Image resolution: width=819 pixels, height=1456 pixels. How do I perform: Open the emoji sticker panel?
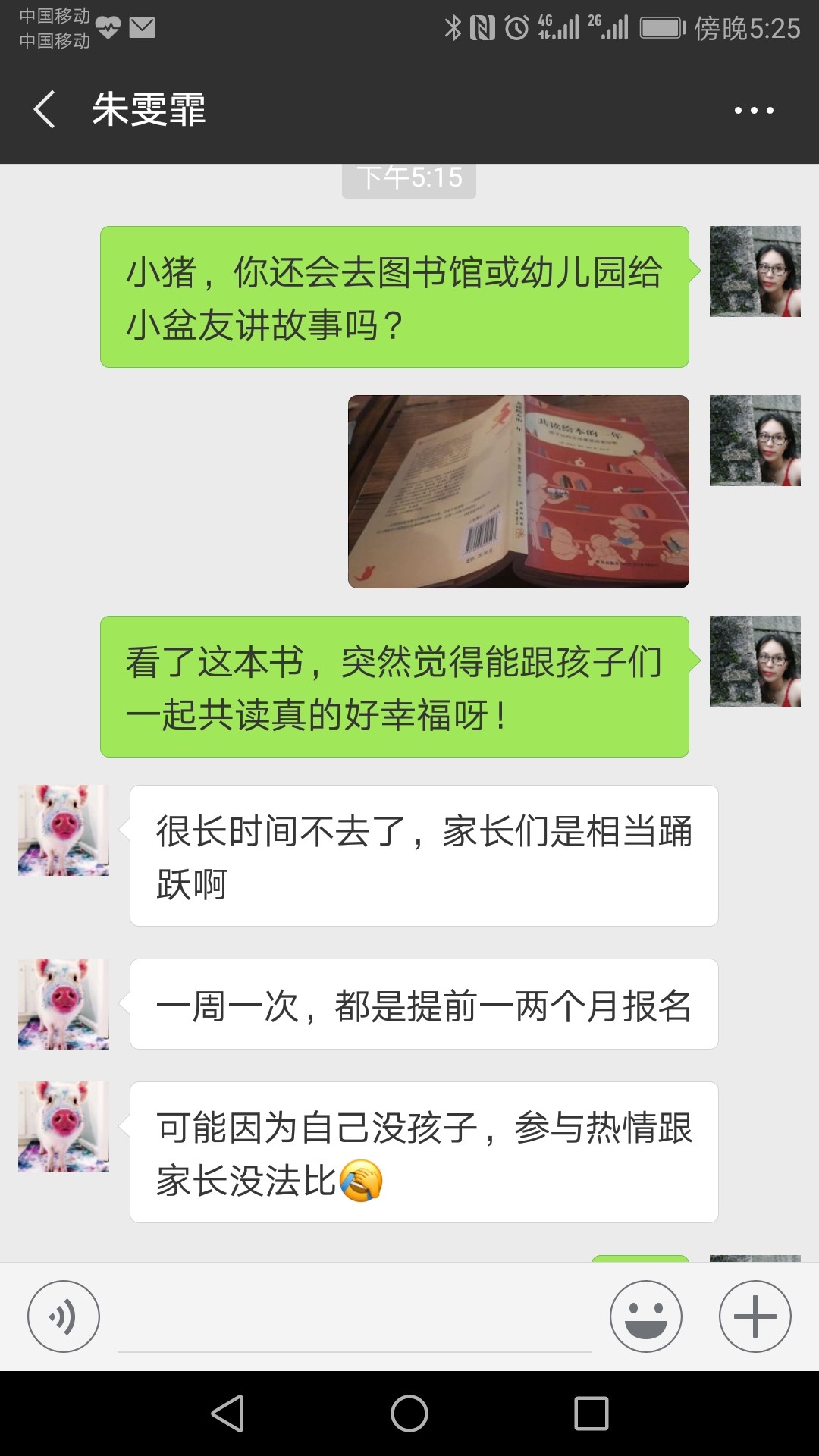646,1316
